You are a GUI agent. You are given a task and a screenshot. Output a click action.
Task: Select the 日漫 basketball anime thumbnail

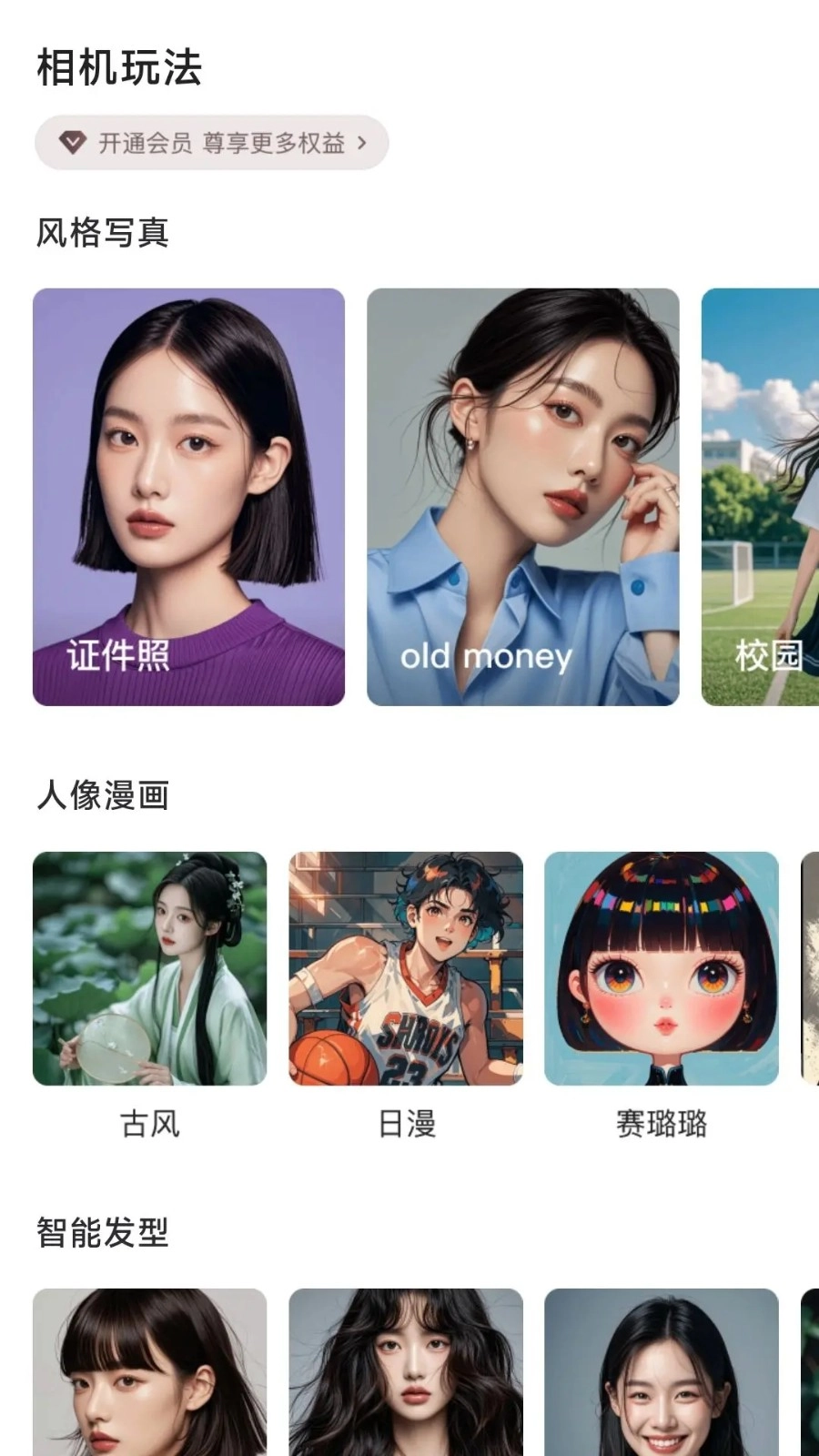407,970
